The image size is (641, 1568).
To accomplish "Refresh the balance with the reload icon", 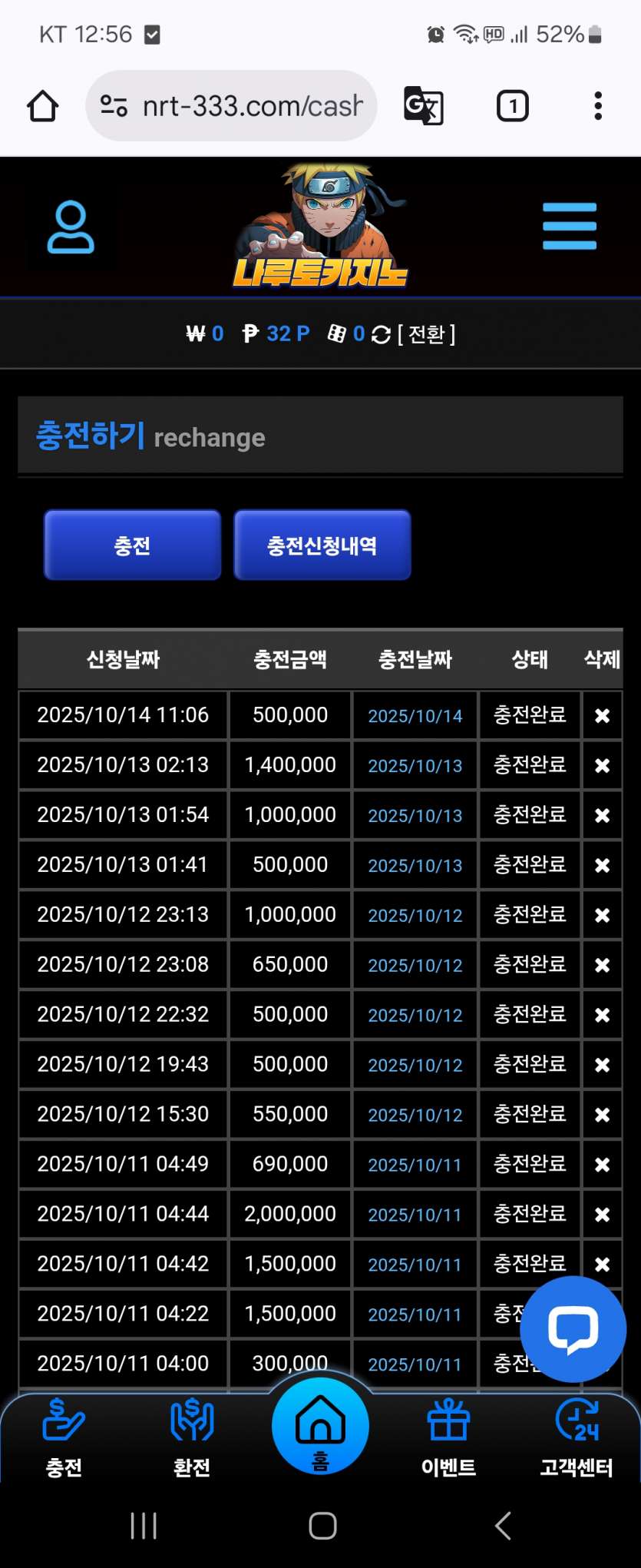I will (x=381, y=335).
